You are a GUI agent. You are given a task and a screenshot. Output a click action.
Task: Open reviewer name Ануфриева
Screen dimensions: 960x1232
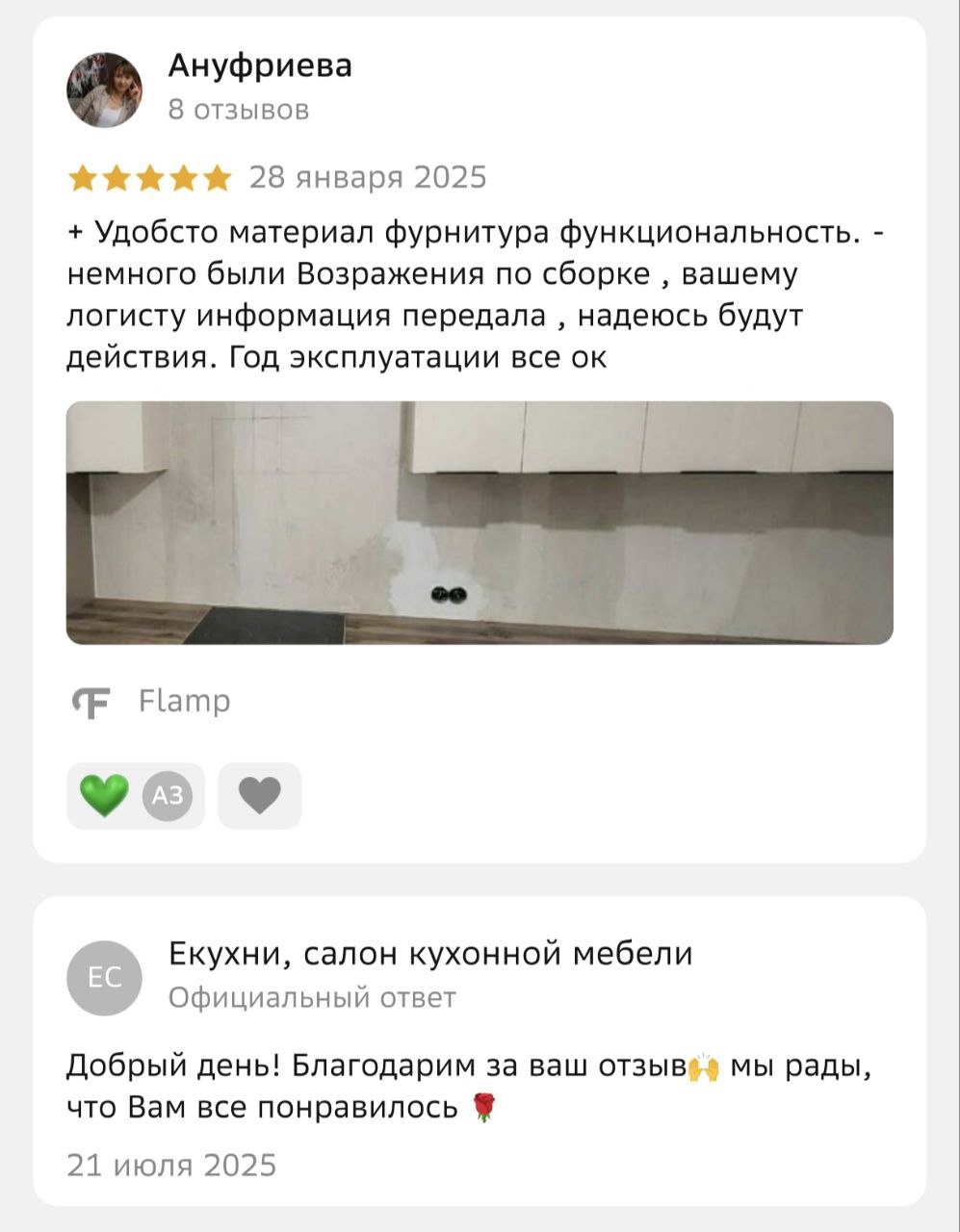pos(260,66)
